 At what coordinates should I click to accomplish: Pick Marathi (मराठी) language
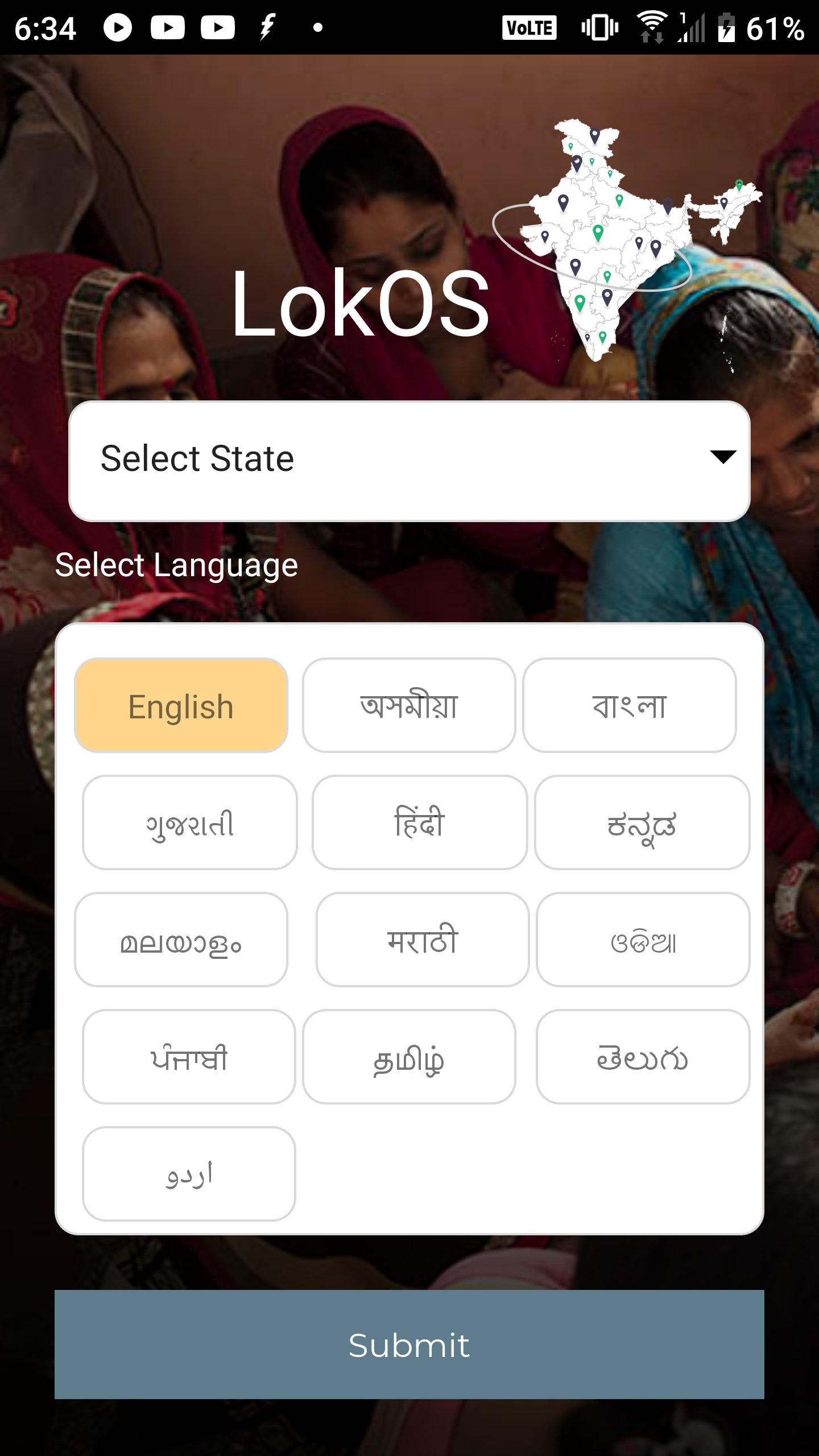[423, 940]
